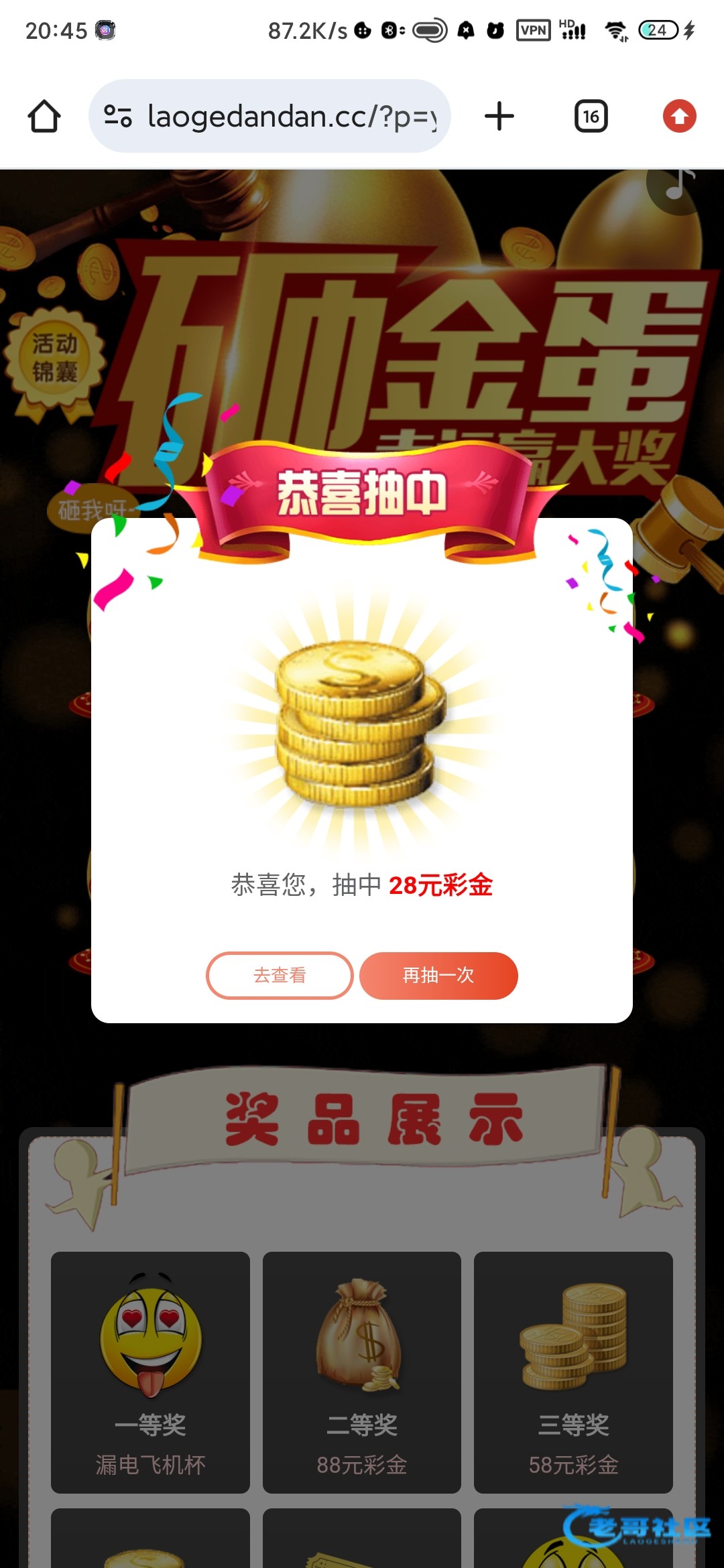Tap the red upload arrow icon
This screenshot has height=1568, width=724.
pos(679,117)
